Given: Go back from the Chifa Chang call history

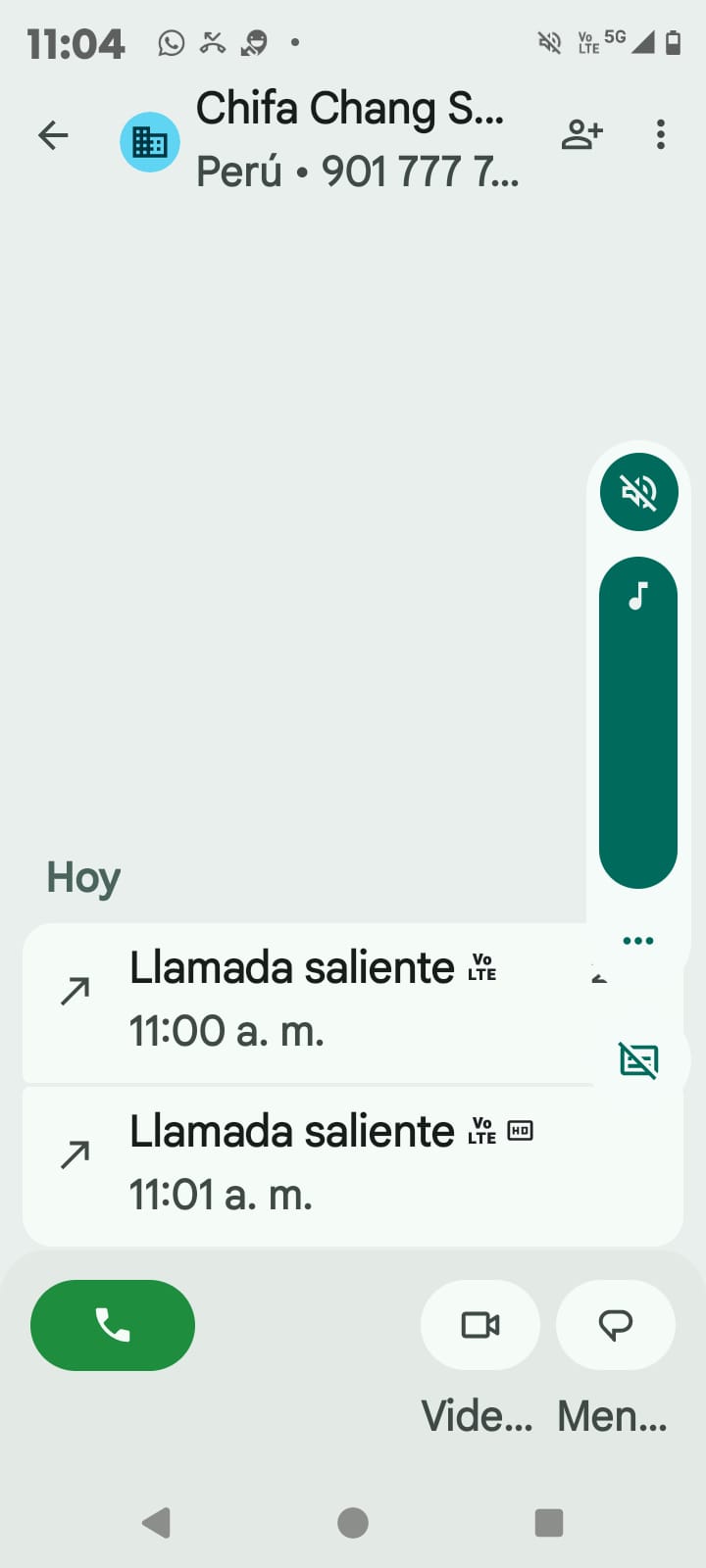Looking at the screenshot, I should [x=53, y=135].
